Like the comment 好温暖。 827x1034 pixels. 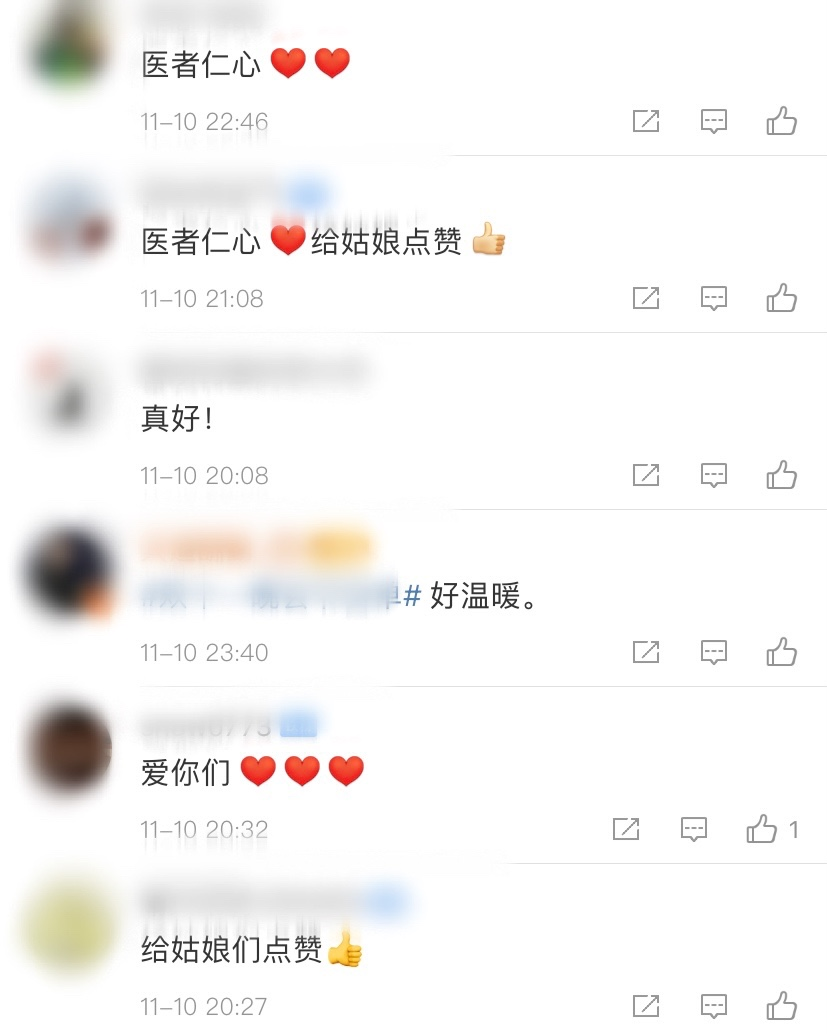781,652
